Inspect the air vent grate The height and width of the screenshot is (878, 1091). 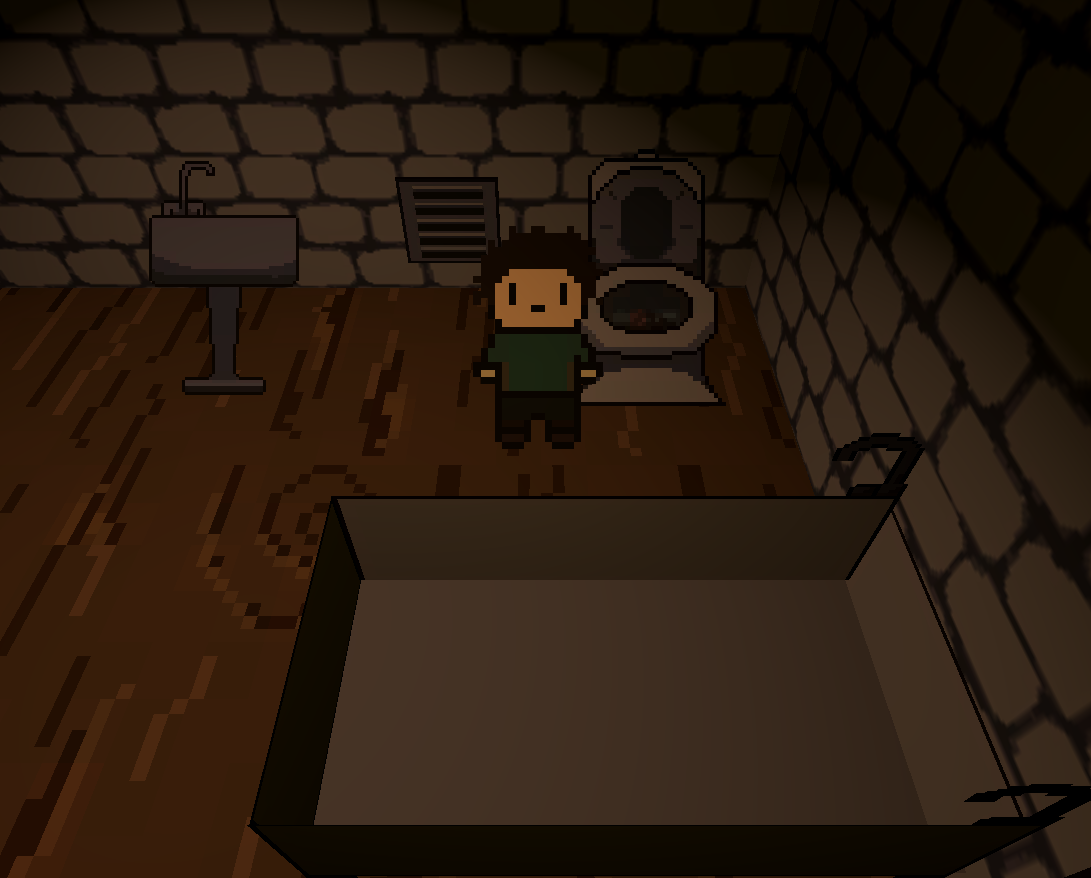pos(448,218)
